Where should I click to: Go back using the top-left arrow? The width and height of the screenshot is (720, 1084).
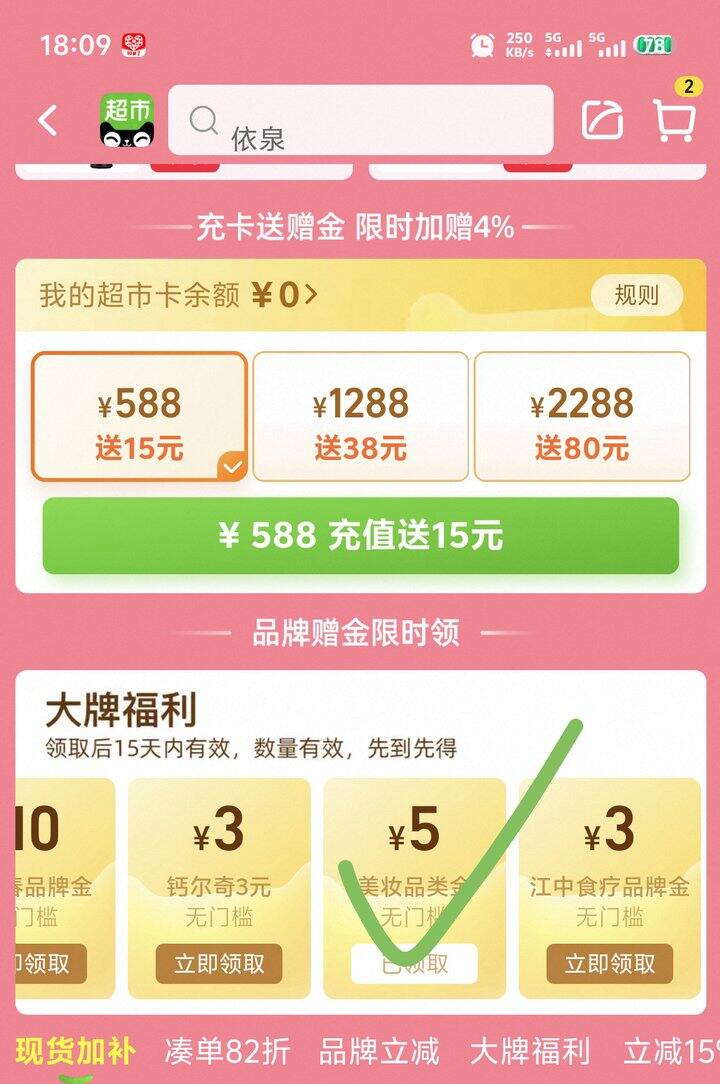pos(47,121)
